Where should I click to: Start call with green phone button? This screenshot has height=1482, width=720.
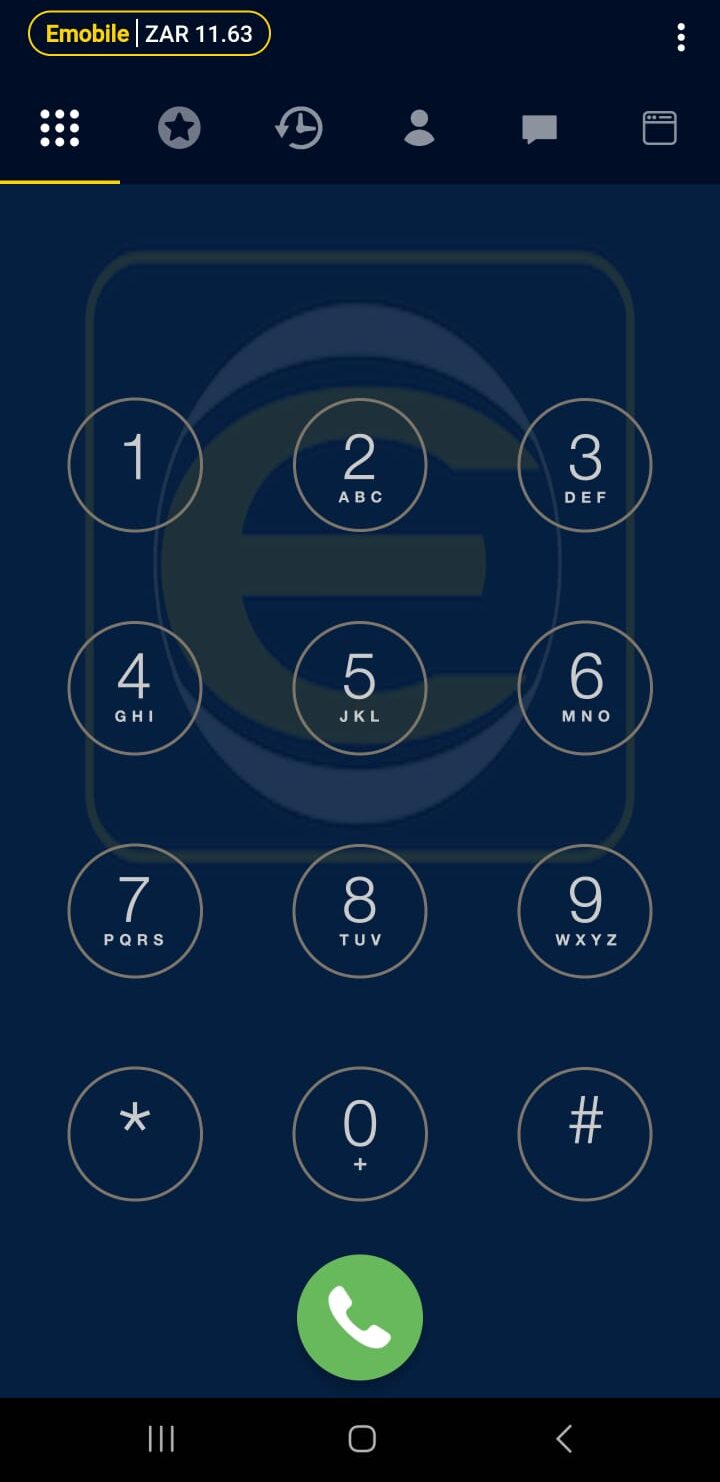click(x=360, y=1318)
